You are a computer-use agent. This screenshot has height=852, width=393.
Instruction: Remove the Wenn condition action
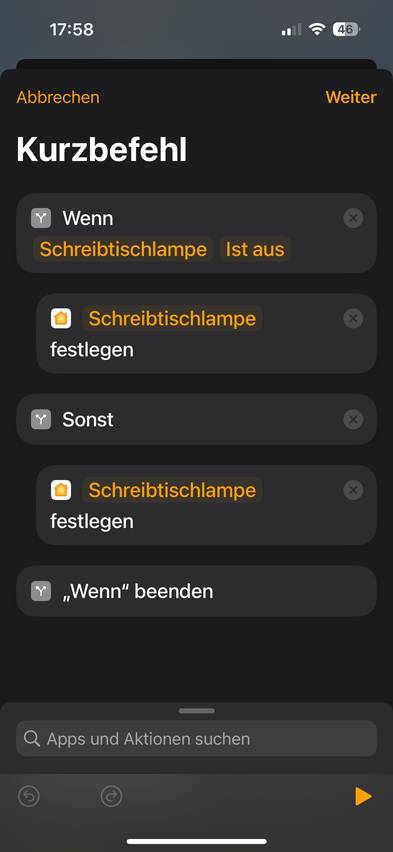point(353,218)
